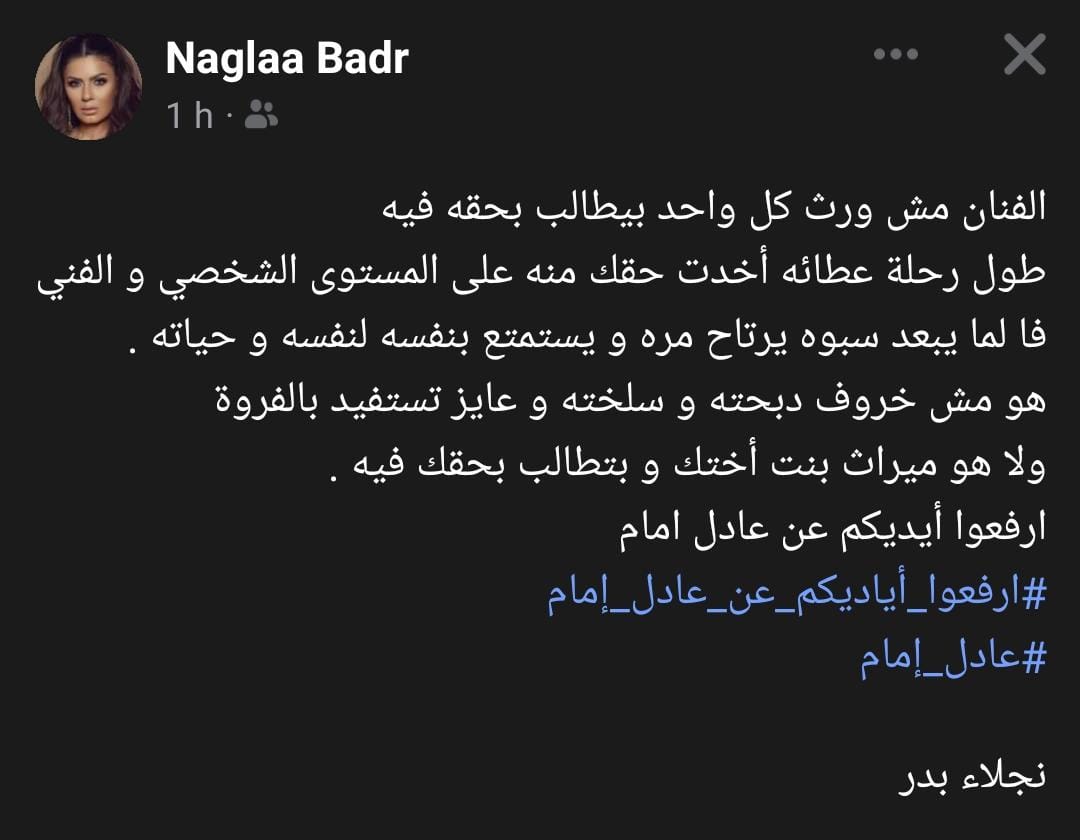Open the three-dot post options menu
Screen dimensions: 1080x840
click(x=896, y=56)
